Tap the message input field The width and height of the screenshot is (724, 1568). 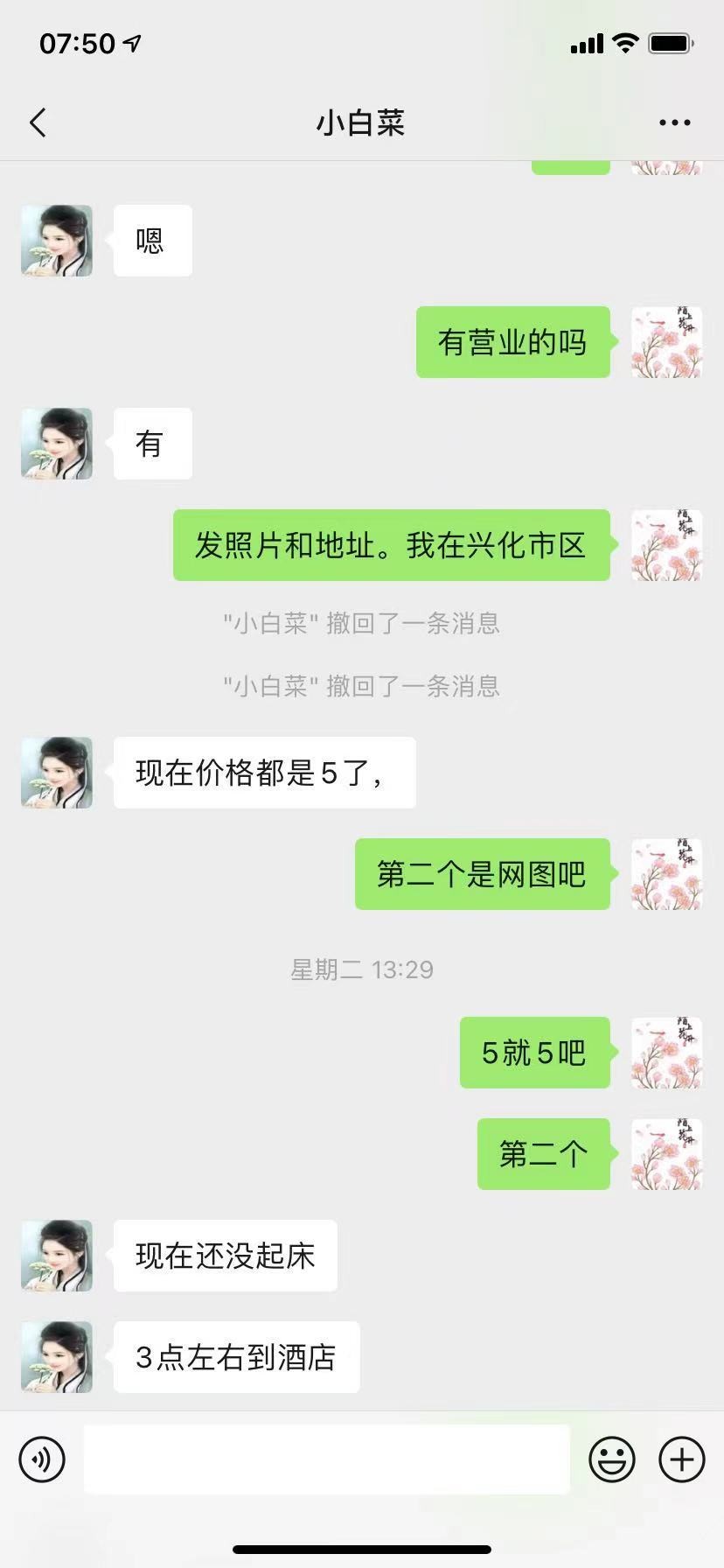[x=326, y=1459]
